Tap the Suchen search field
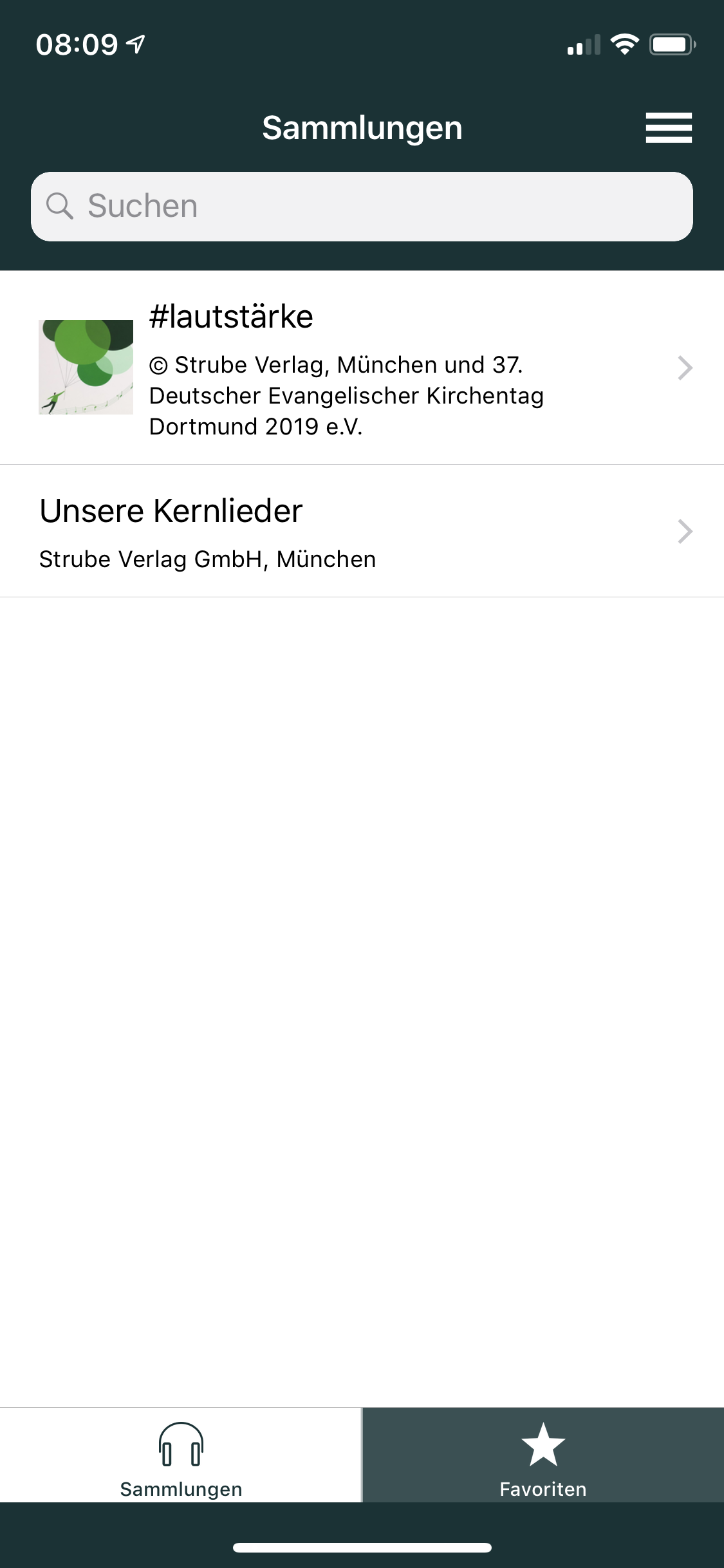 tap(362, 207)
